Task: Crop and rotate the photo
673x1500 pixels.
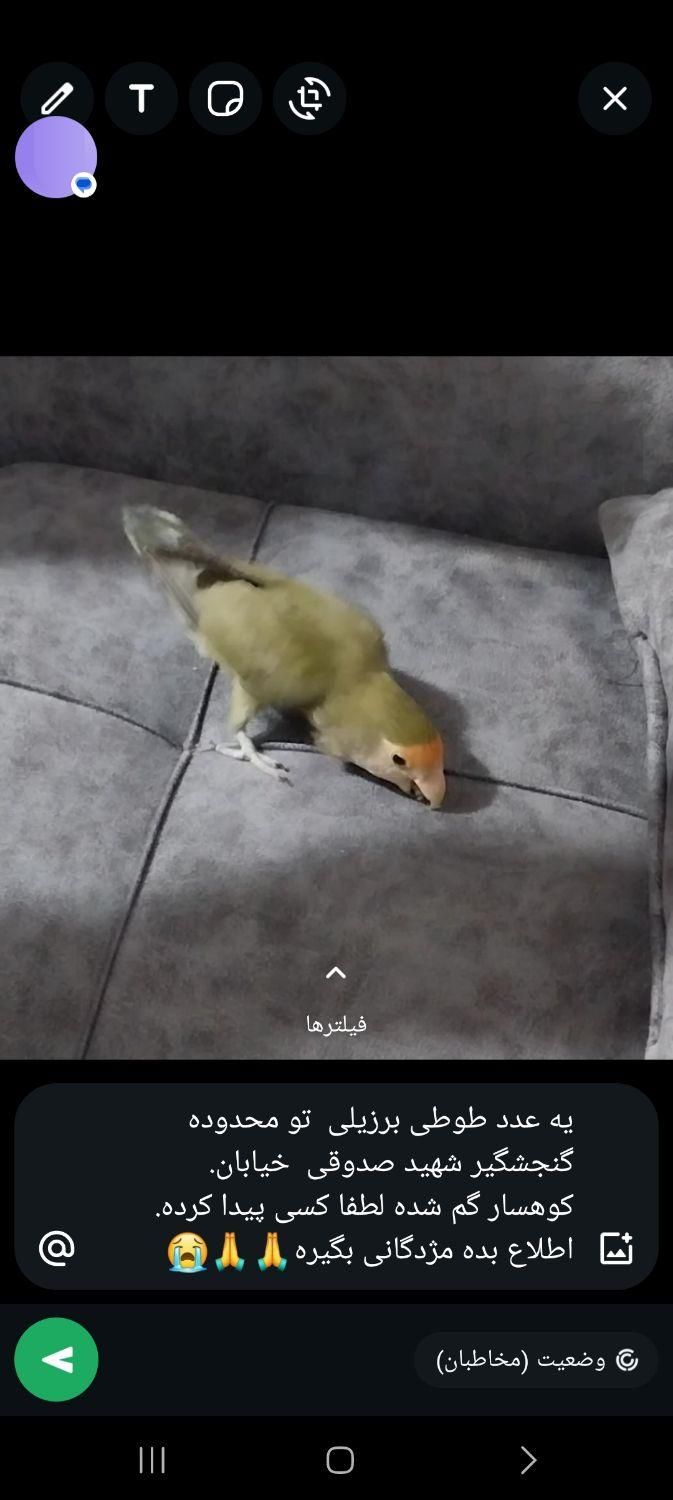Action: point(309,98)
